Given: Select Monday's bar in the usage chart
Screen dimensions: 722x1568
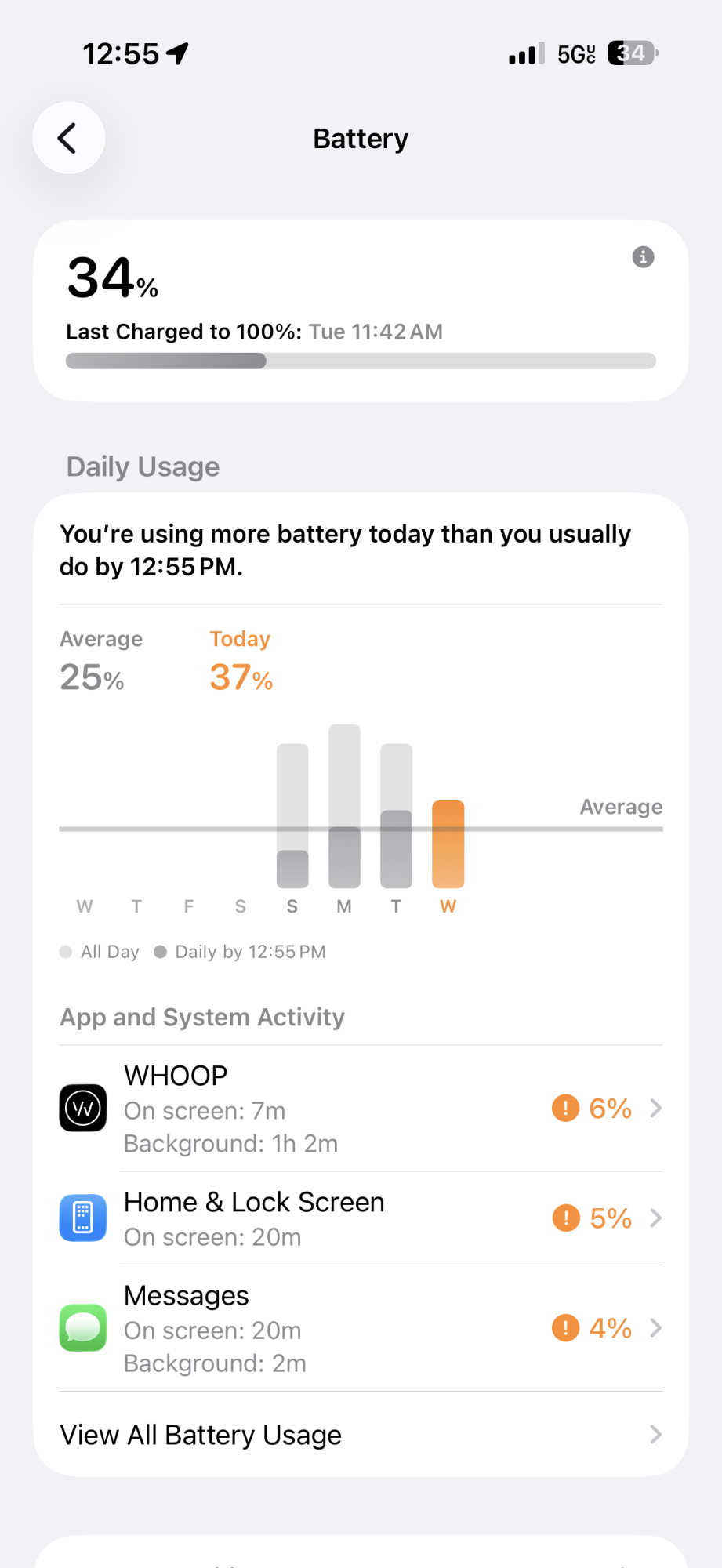Looking at the screenshot, I should (344, 806).
